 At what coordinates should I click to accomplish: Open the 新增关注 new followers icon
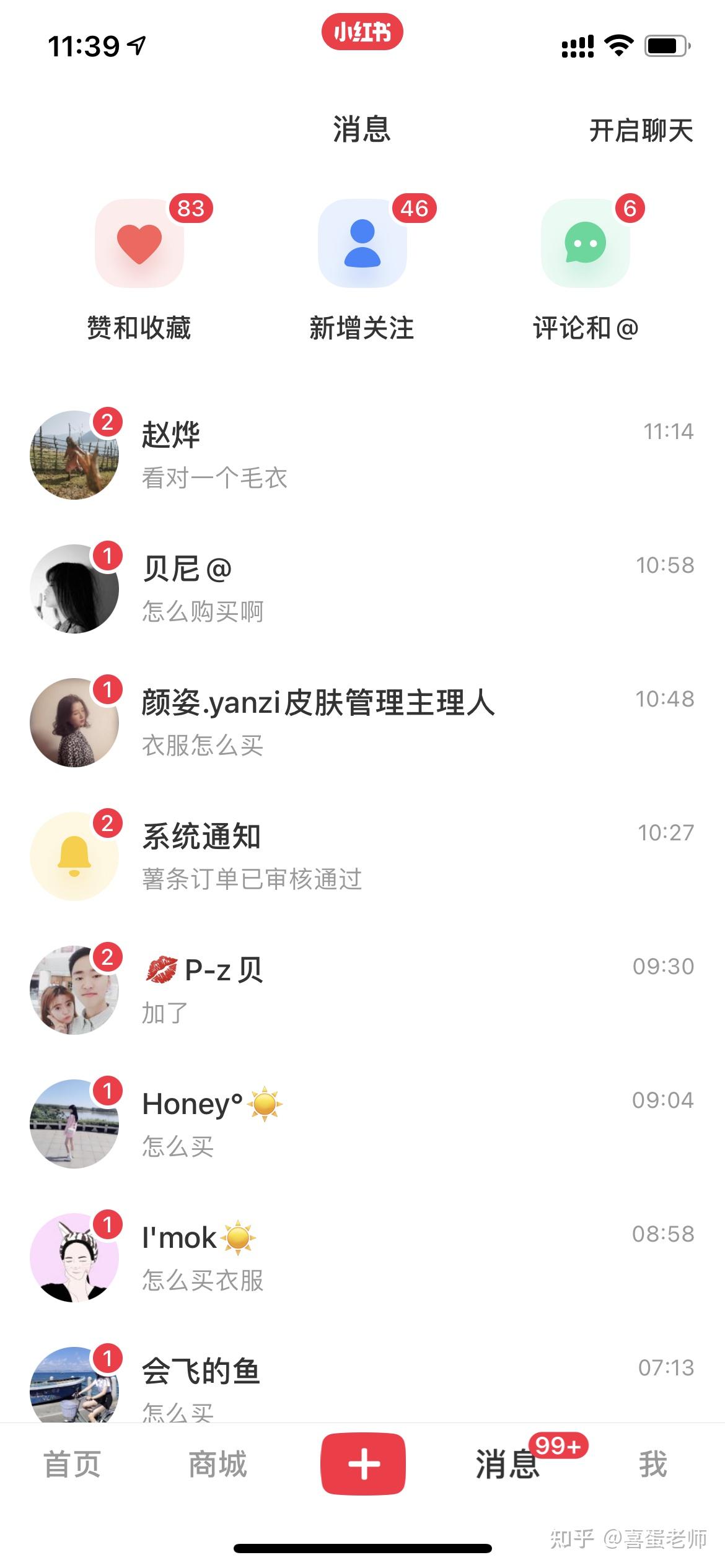point(362,242)
